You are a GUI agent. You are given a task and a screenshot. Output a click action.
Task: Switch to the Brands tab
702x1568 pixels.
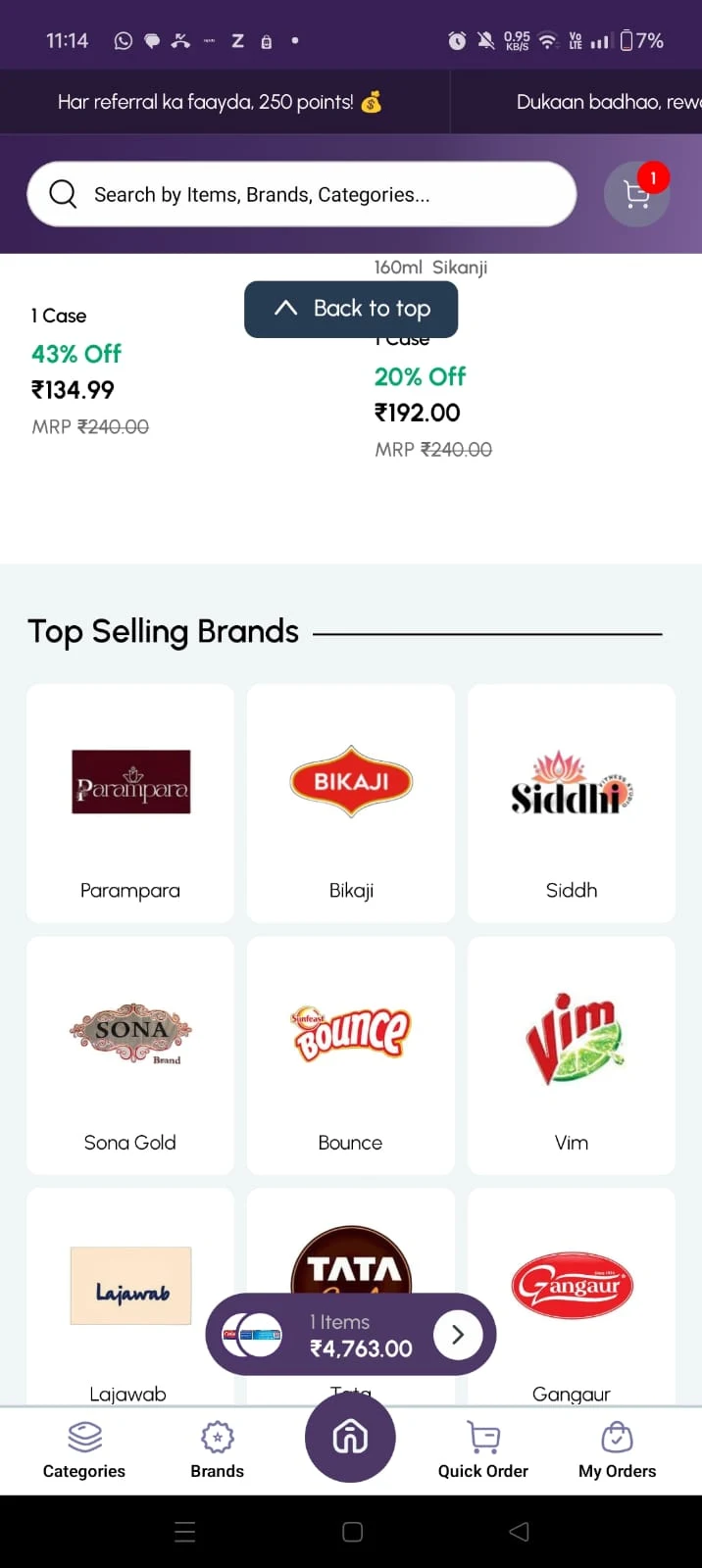(217, 1450)
